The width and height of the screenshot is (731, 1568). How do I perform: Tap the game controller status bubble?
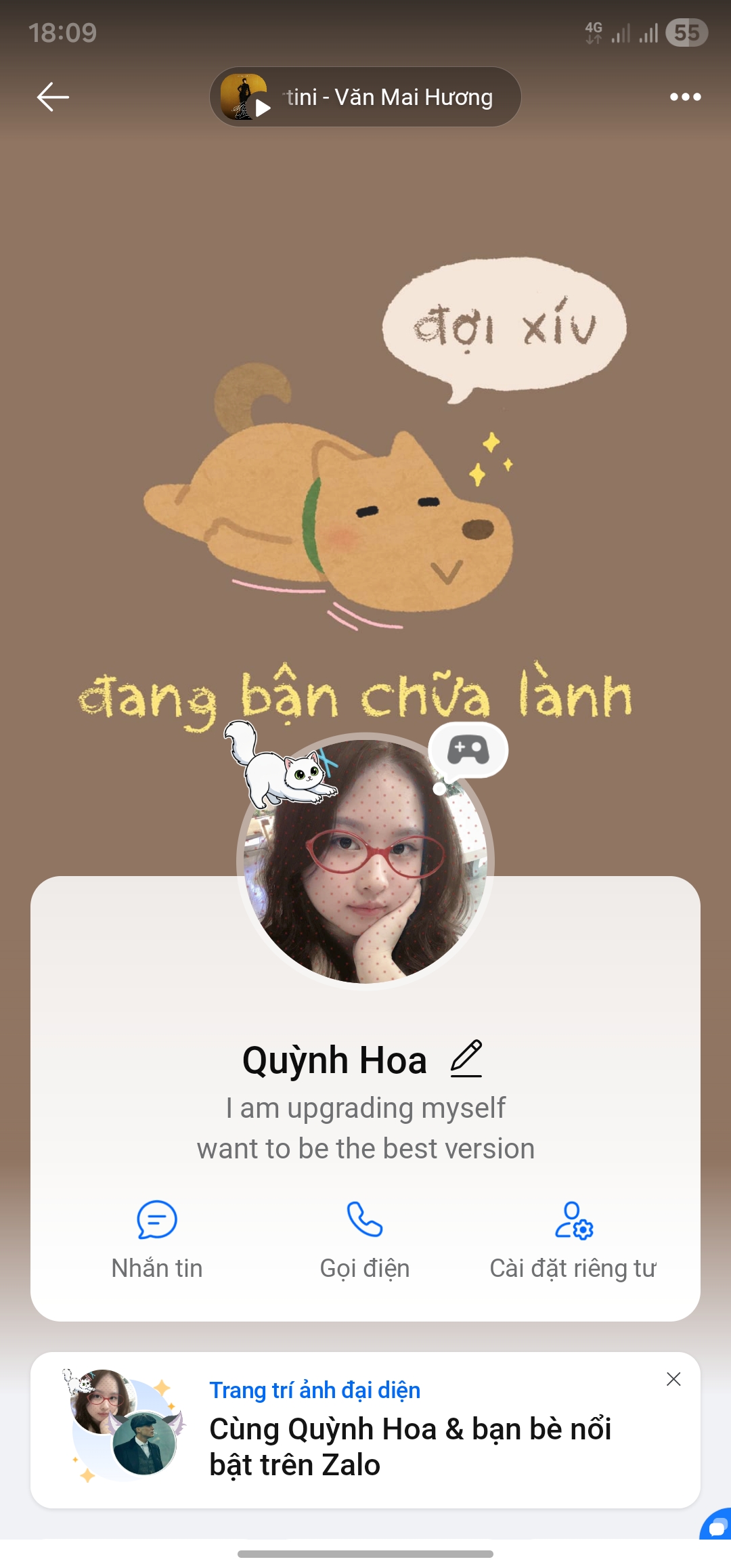(468, 750)
